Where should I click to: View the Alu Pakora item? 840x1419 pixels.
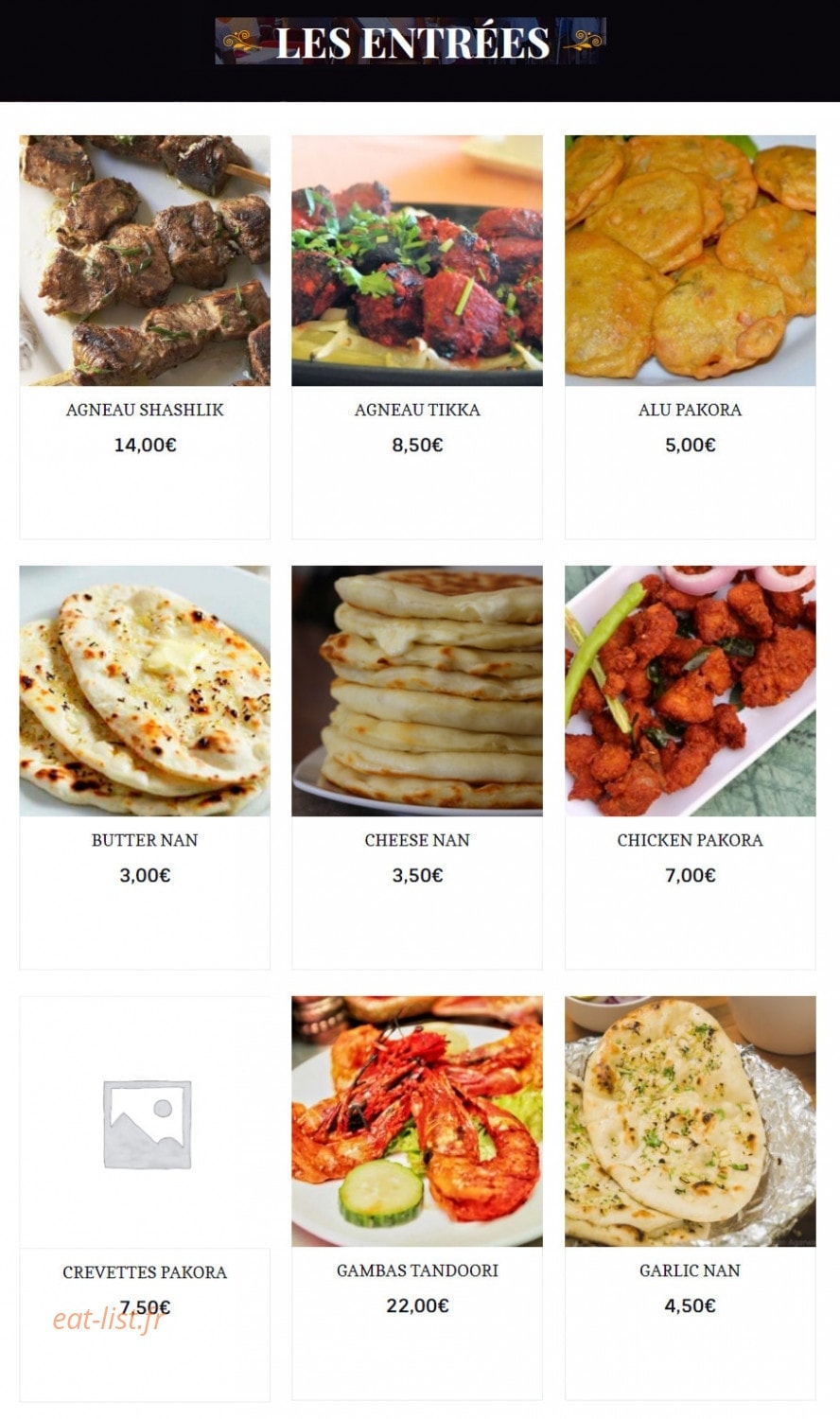tap(690, 337)
